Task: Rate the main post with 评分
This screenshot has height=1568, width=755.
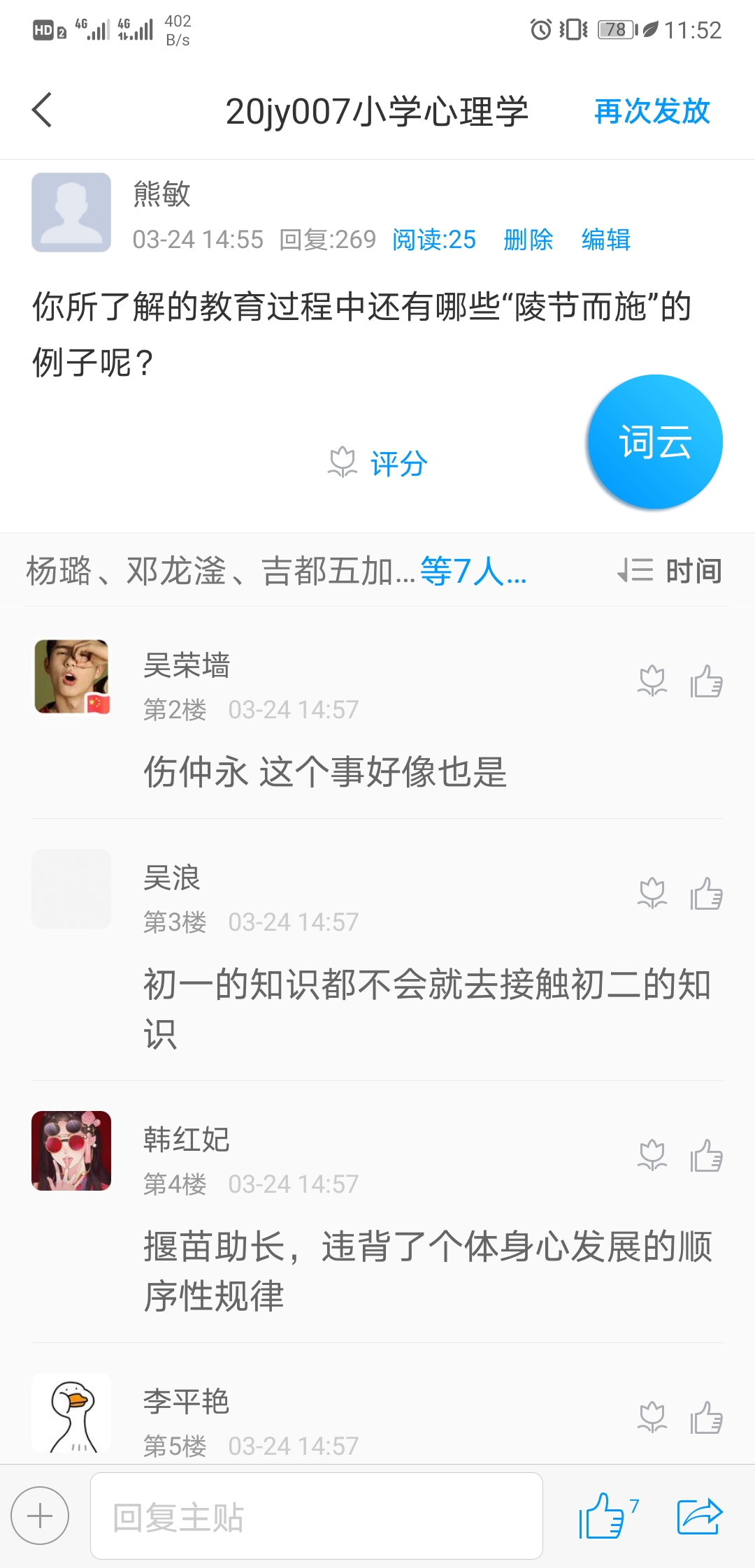Action: (379, 463)
